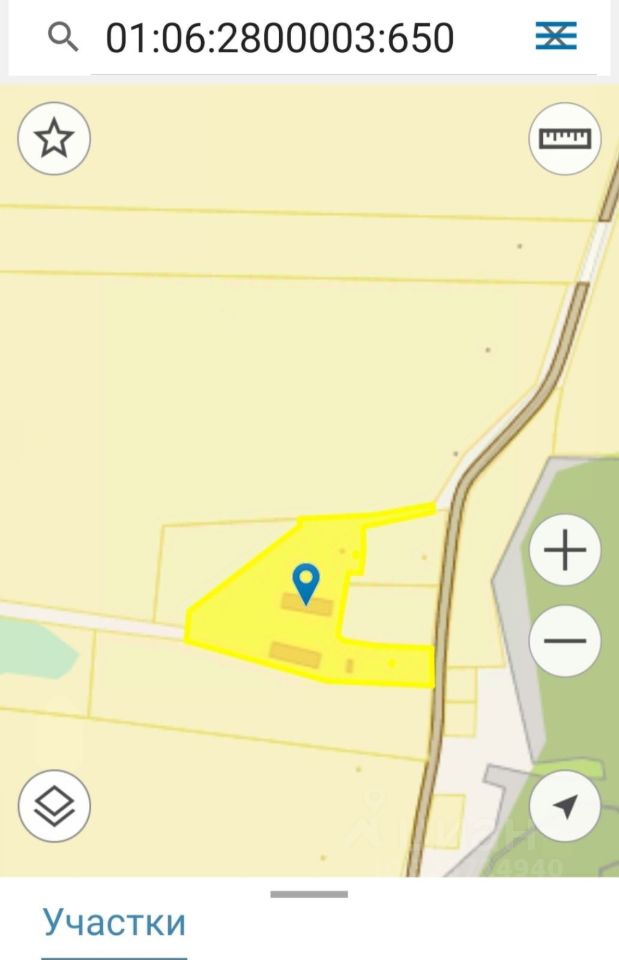Image resolution: width=619 pixels, height=960 pixels.
Task: Open the favorites star button
Action: pyautogui.click(x=54, y=139)
